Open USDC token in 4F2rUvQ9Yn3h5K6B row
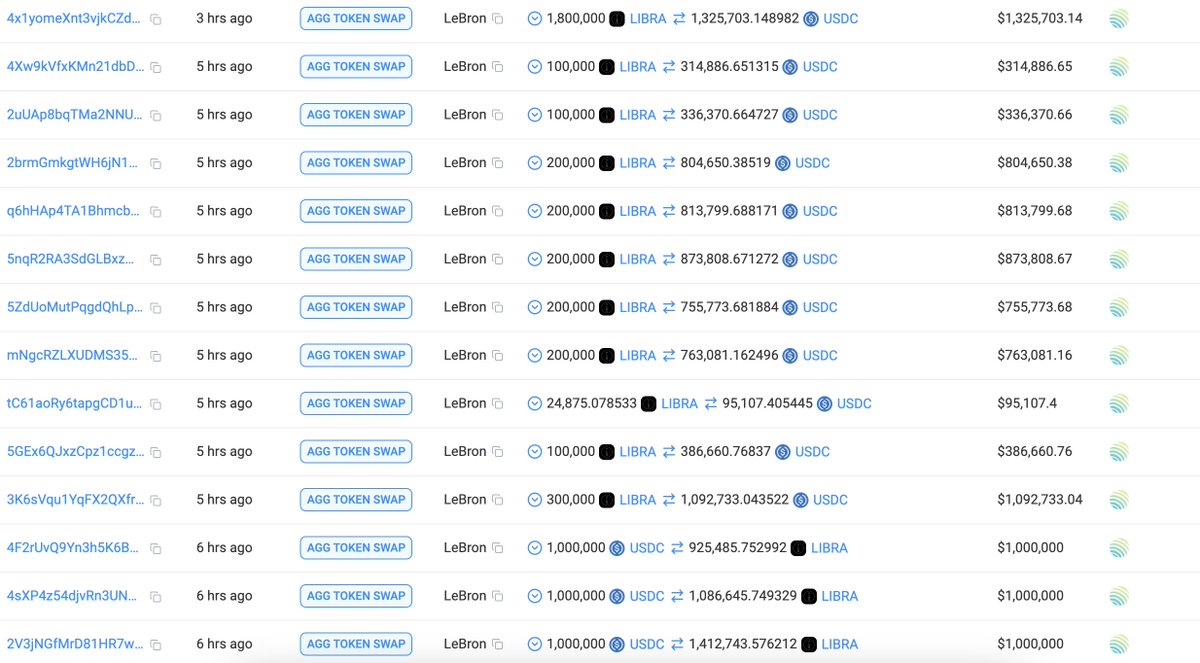1200x663 pixels. (x=647, y=548)
